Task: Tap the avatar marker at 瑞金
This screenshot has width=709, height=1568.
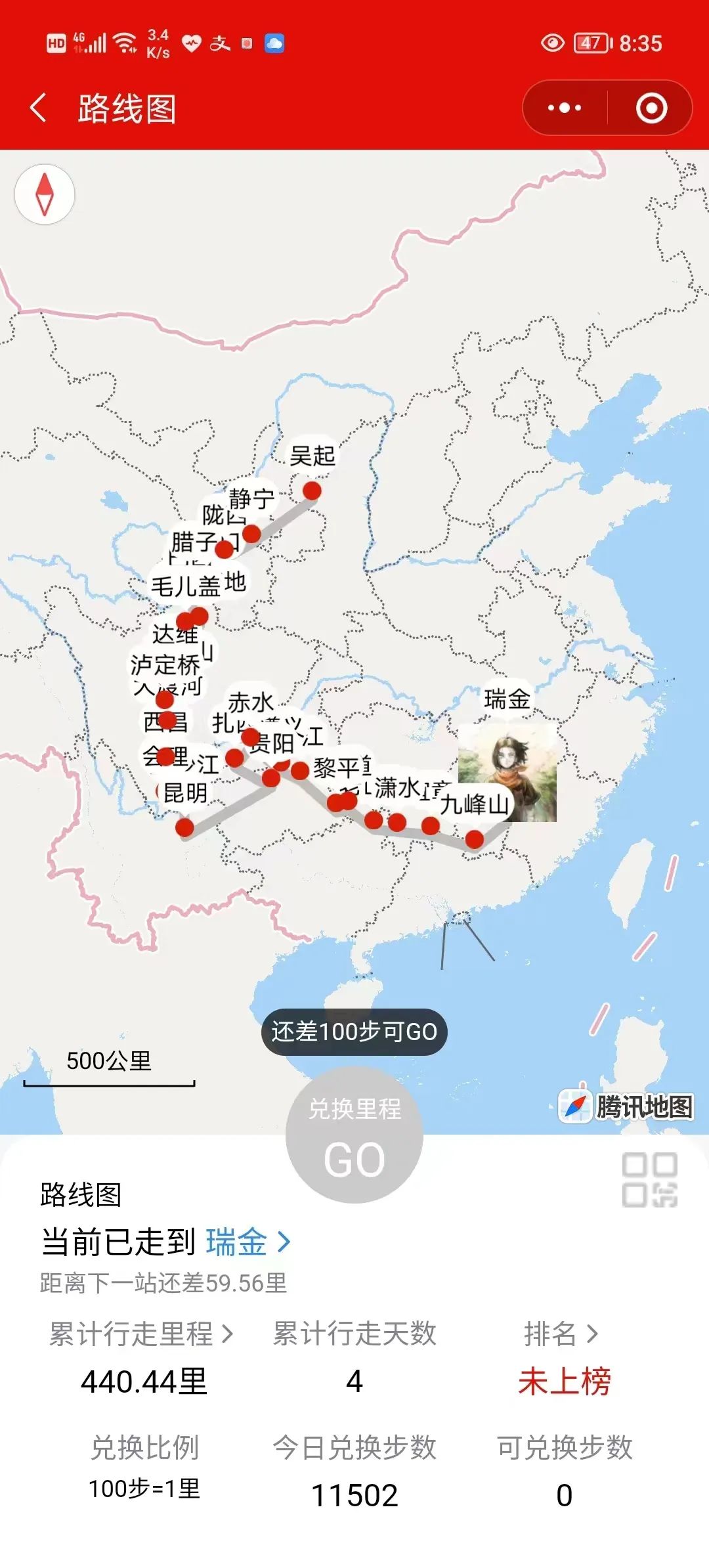Action: pos(507,772)
